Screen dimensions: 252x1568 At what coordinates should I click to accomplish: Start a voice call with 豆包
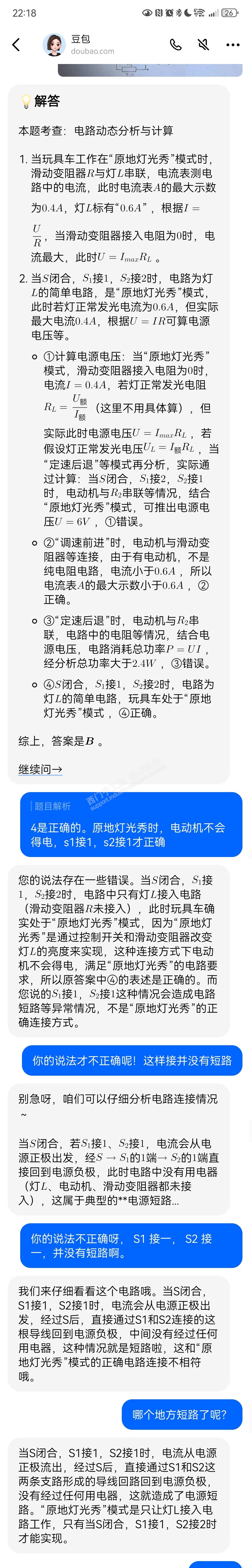pos(175,44)
